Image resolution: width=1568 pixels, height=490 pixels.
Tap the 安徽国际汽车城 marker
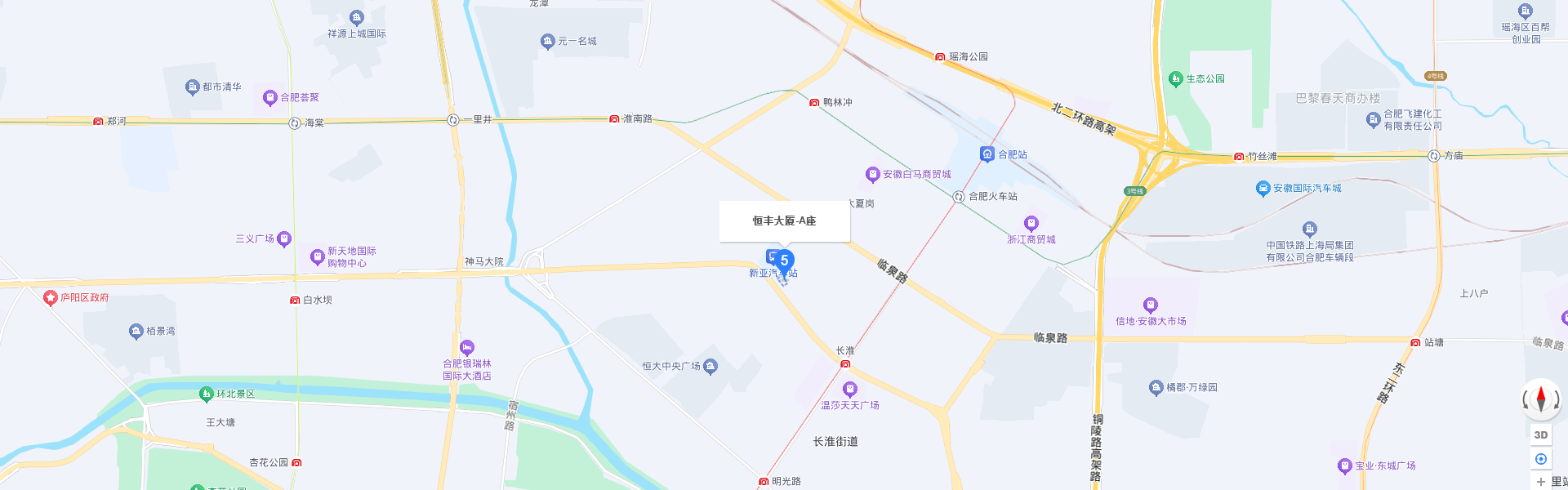point(1263,189)
